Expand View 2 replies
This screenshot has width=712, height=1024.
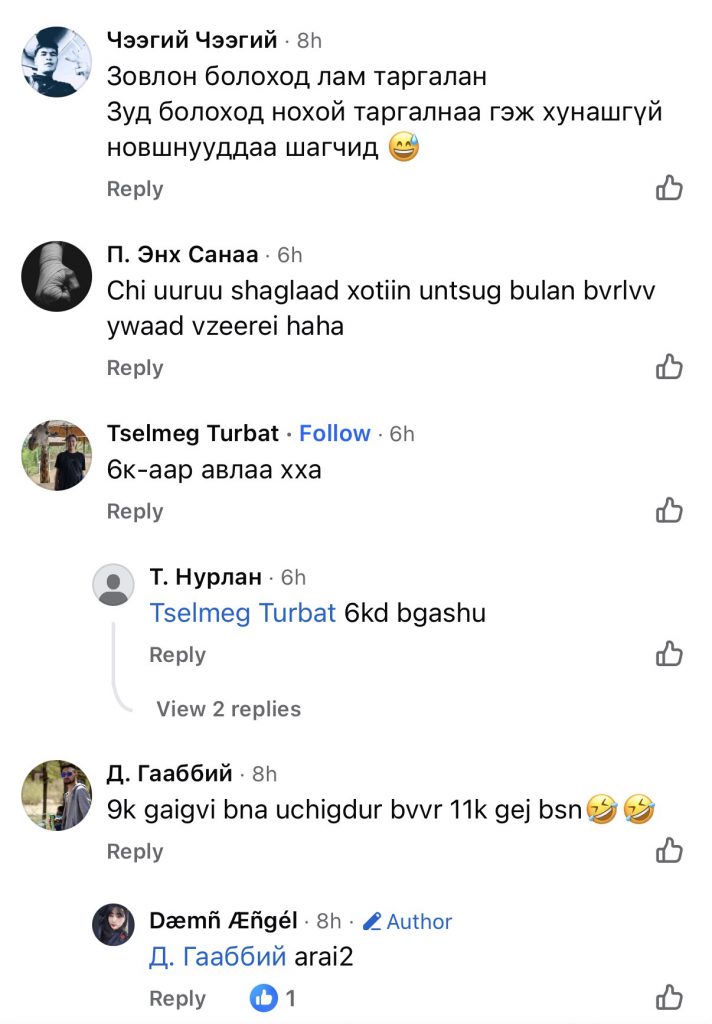(x=228, y=709)
